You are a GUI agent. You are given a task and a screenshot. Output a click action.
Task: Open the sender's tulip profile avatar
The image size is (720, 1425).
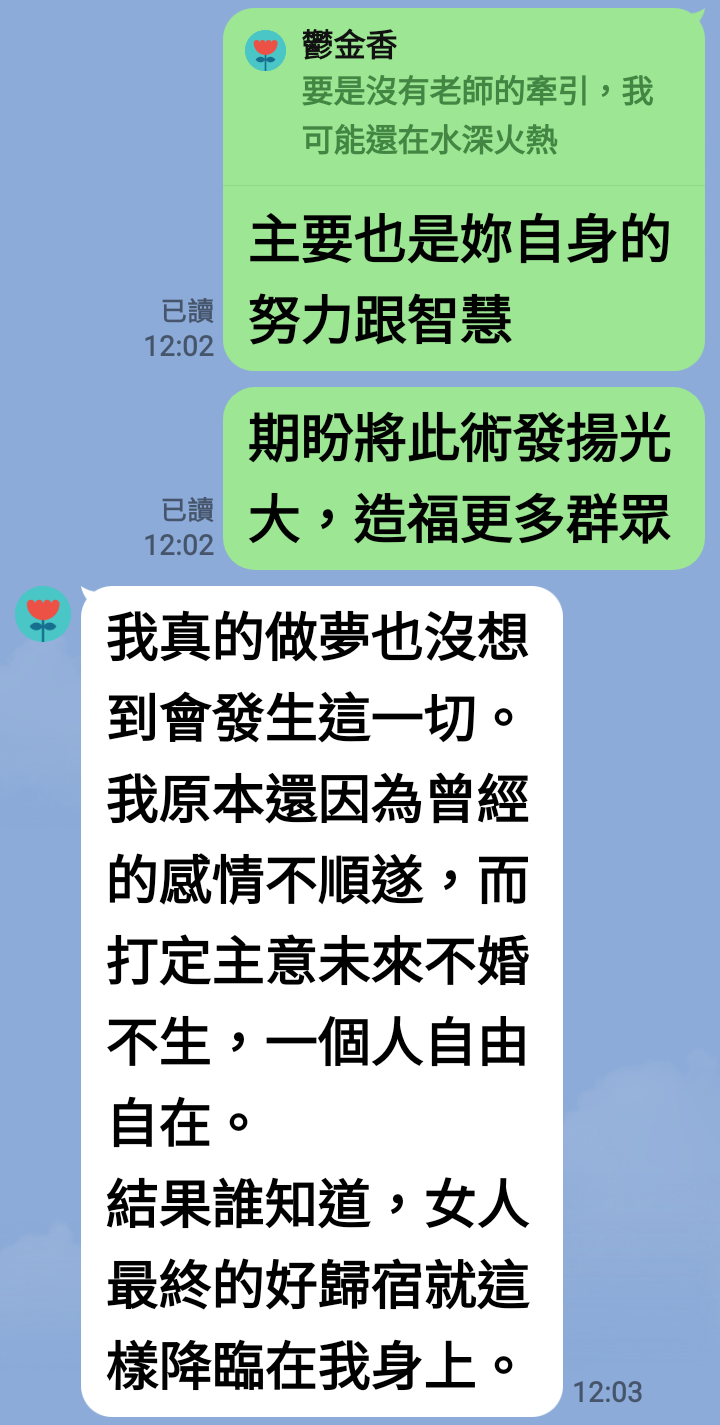pyautogui.click(x=43, y=614)
